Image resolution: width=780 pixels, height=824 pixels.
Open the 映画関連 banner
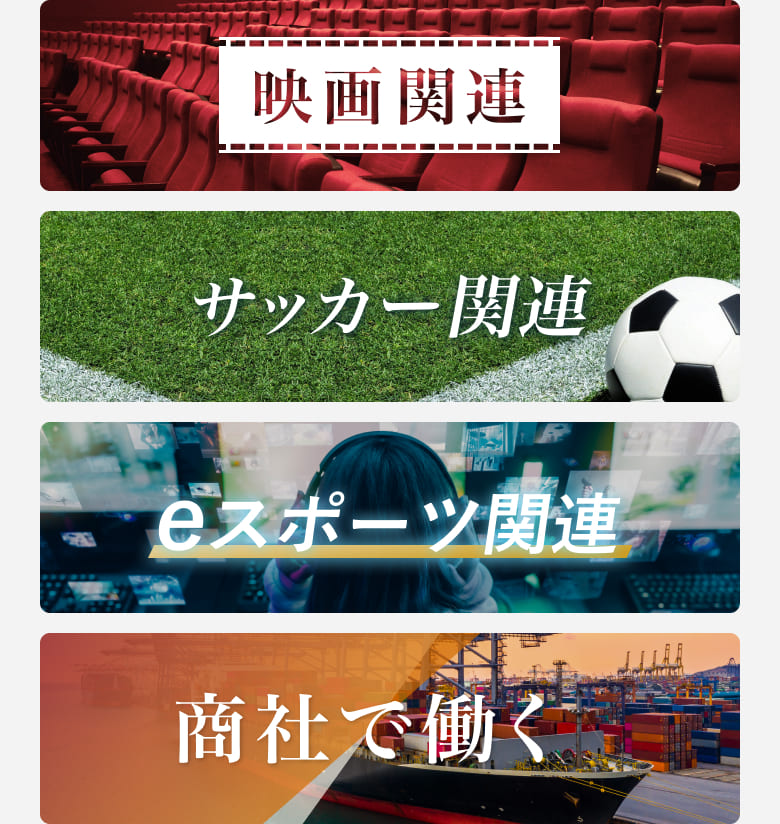[x=390, y=95]
